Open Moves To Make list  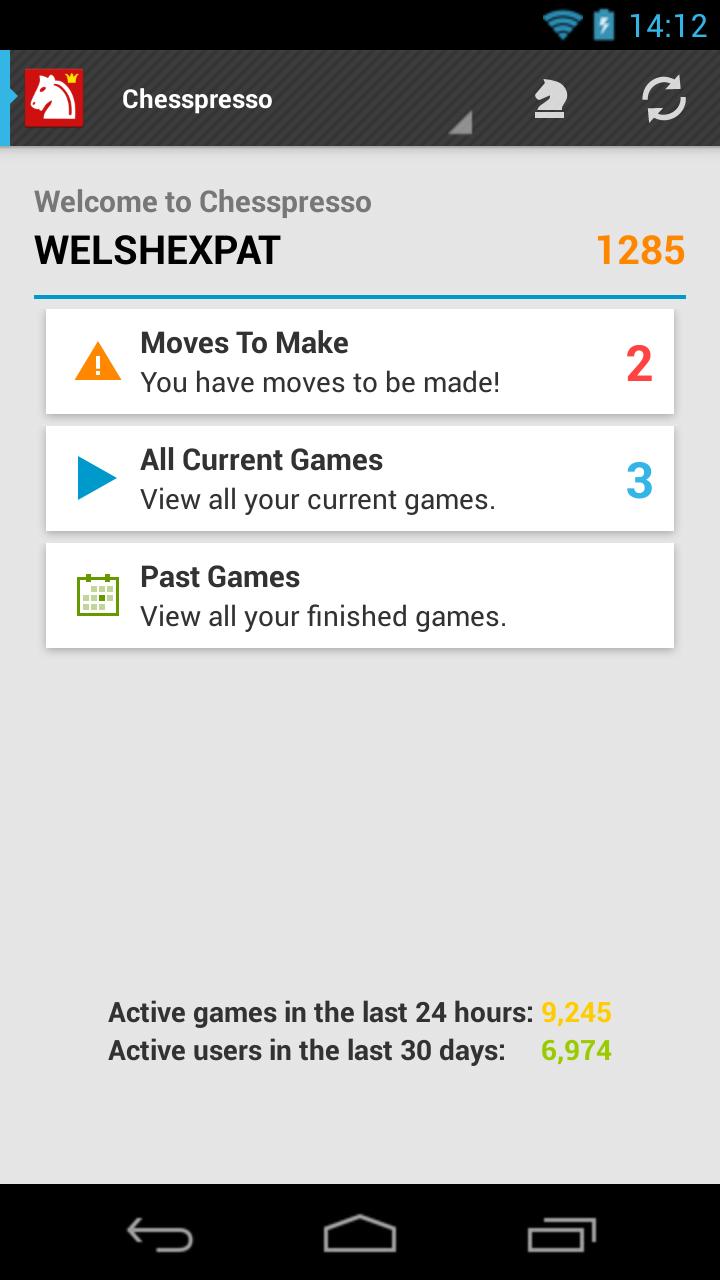coord(360,362)
